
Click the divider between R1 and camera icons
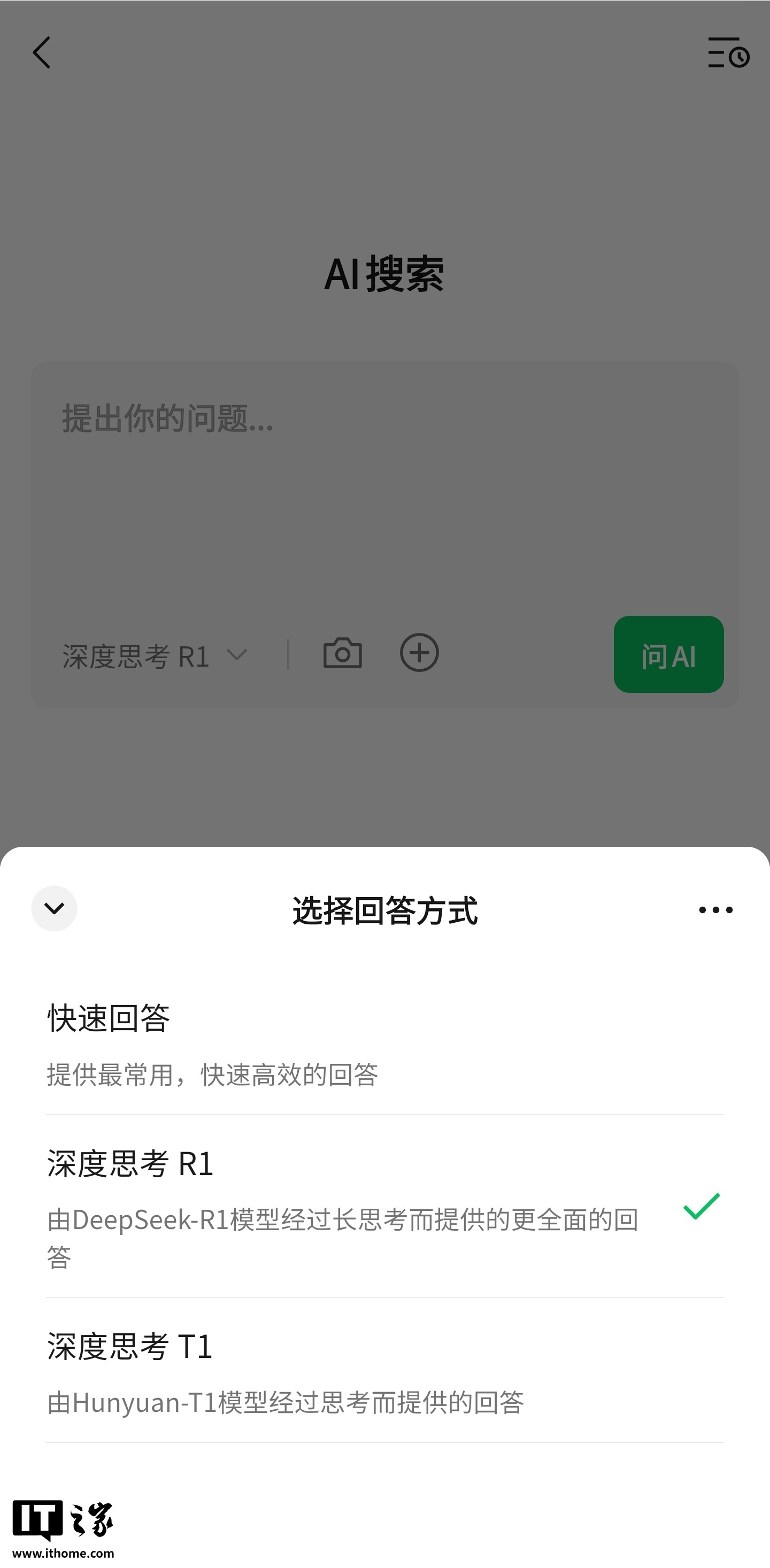click(x=287, y=653)
